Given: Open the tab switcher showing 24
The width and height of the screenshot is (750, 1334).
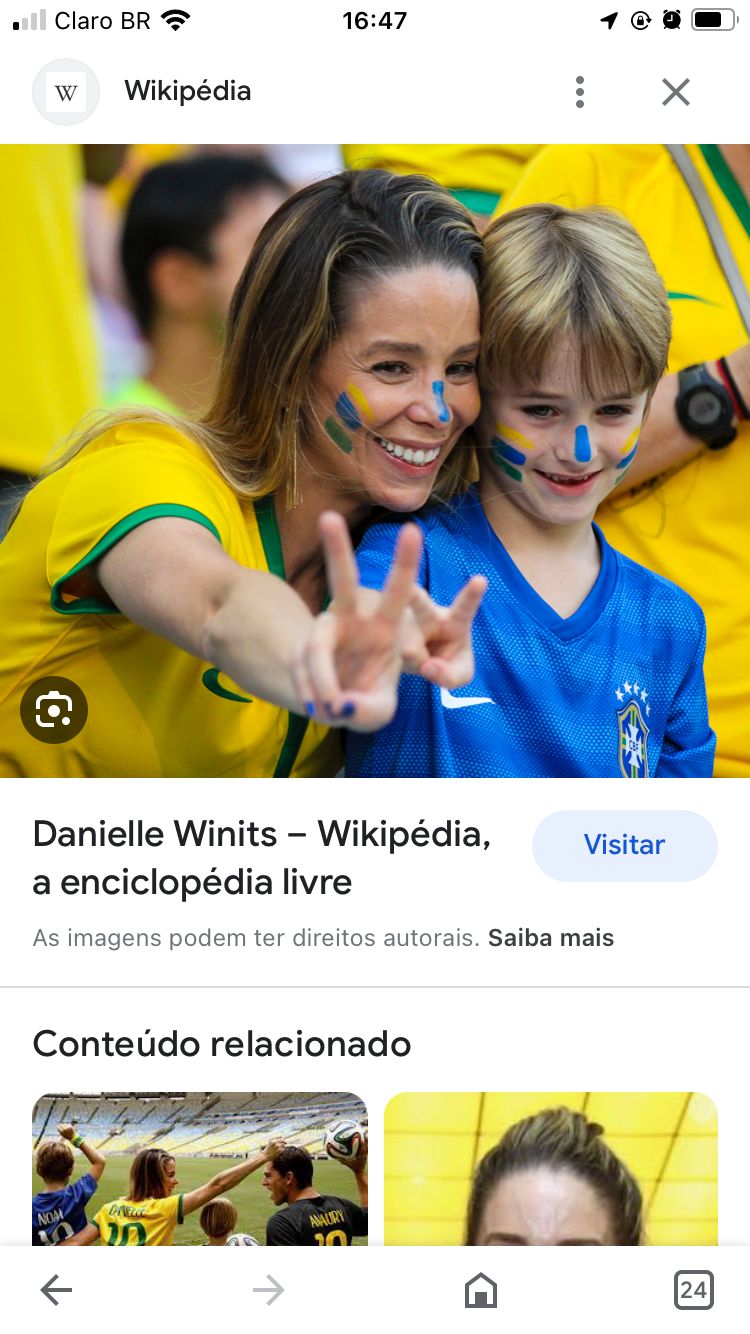Looking at the screenshot, I should pyautogui.click(x=693, y=1290).
